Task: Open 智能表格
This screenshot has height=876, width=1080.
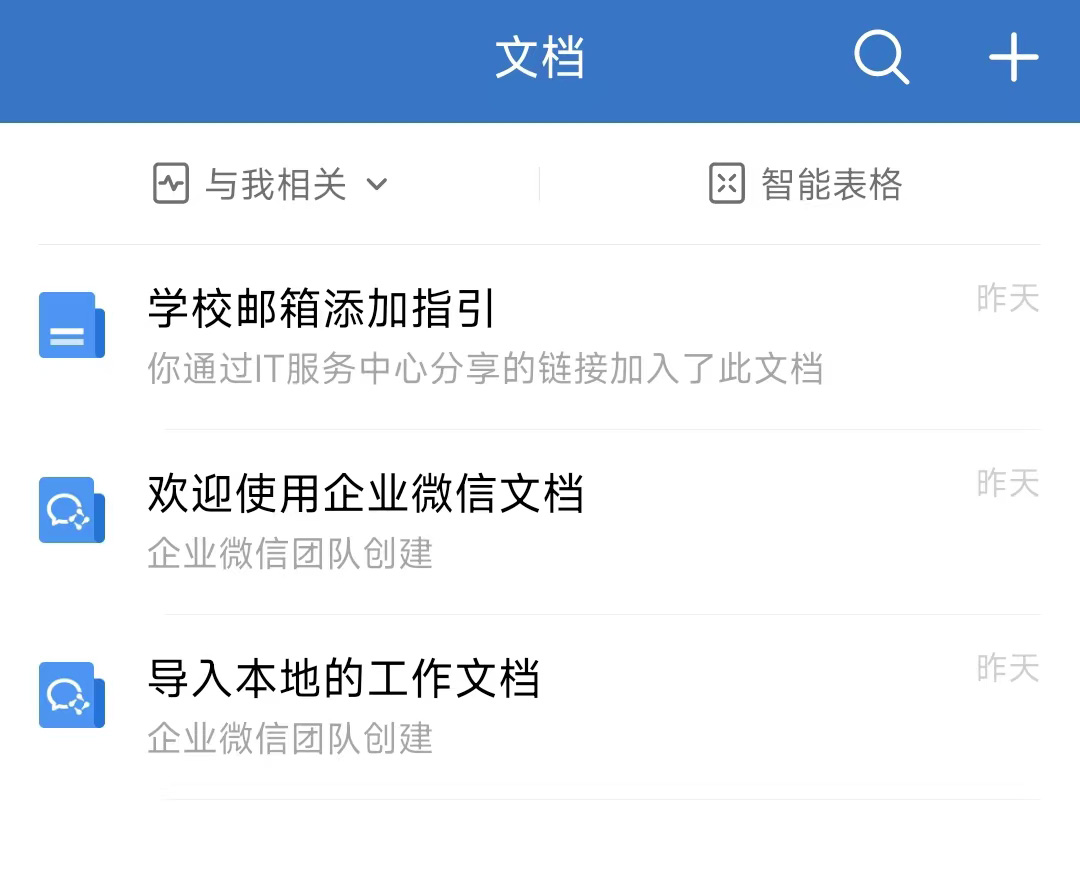Action: pos(806,184)
